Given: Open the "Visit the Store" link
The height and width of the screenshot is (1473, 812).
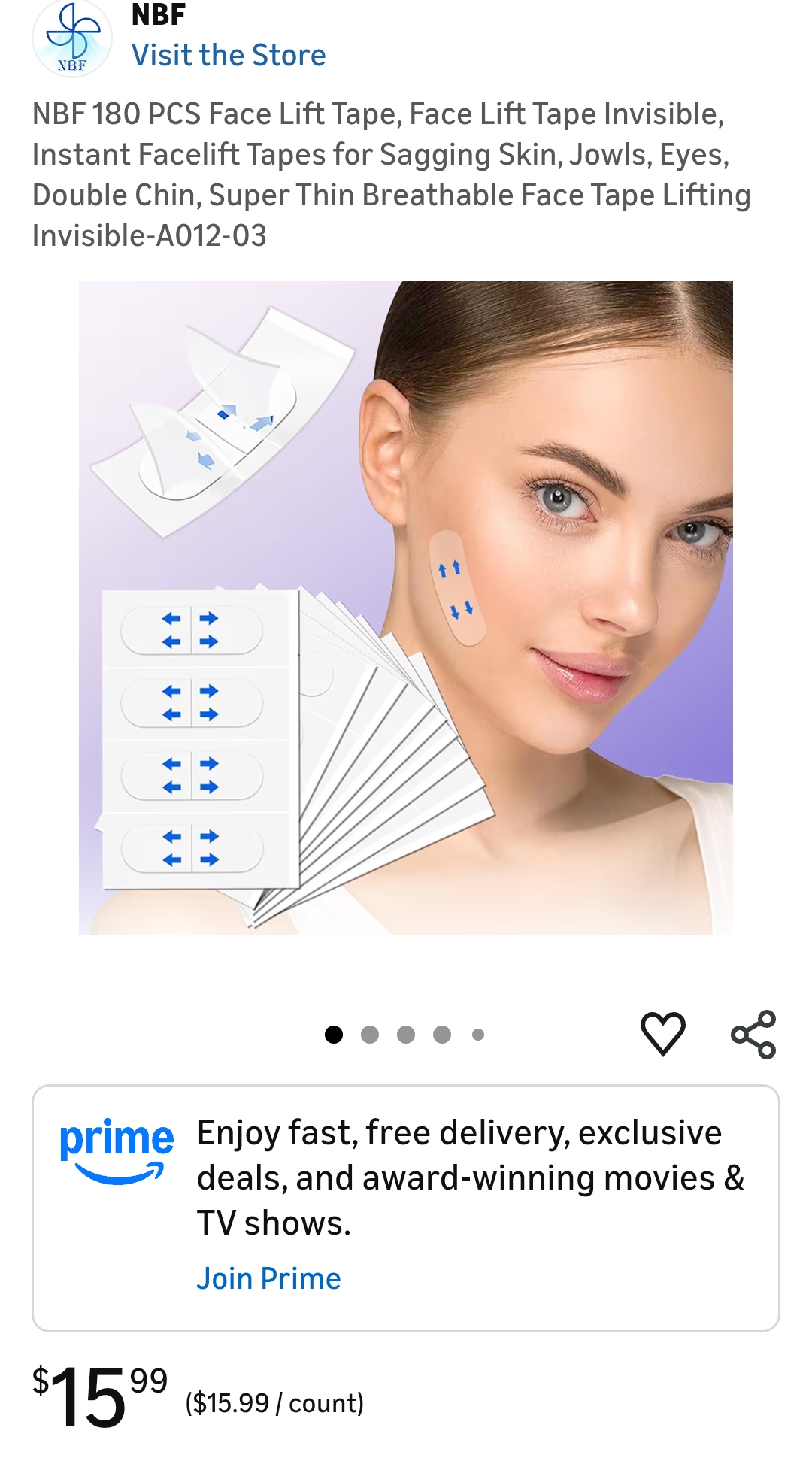Looking at the screenshot, I should point(229,55).
